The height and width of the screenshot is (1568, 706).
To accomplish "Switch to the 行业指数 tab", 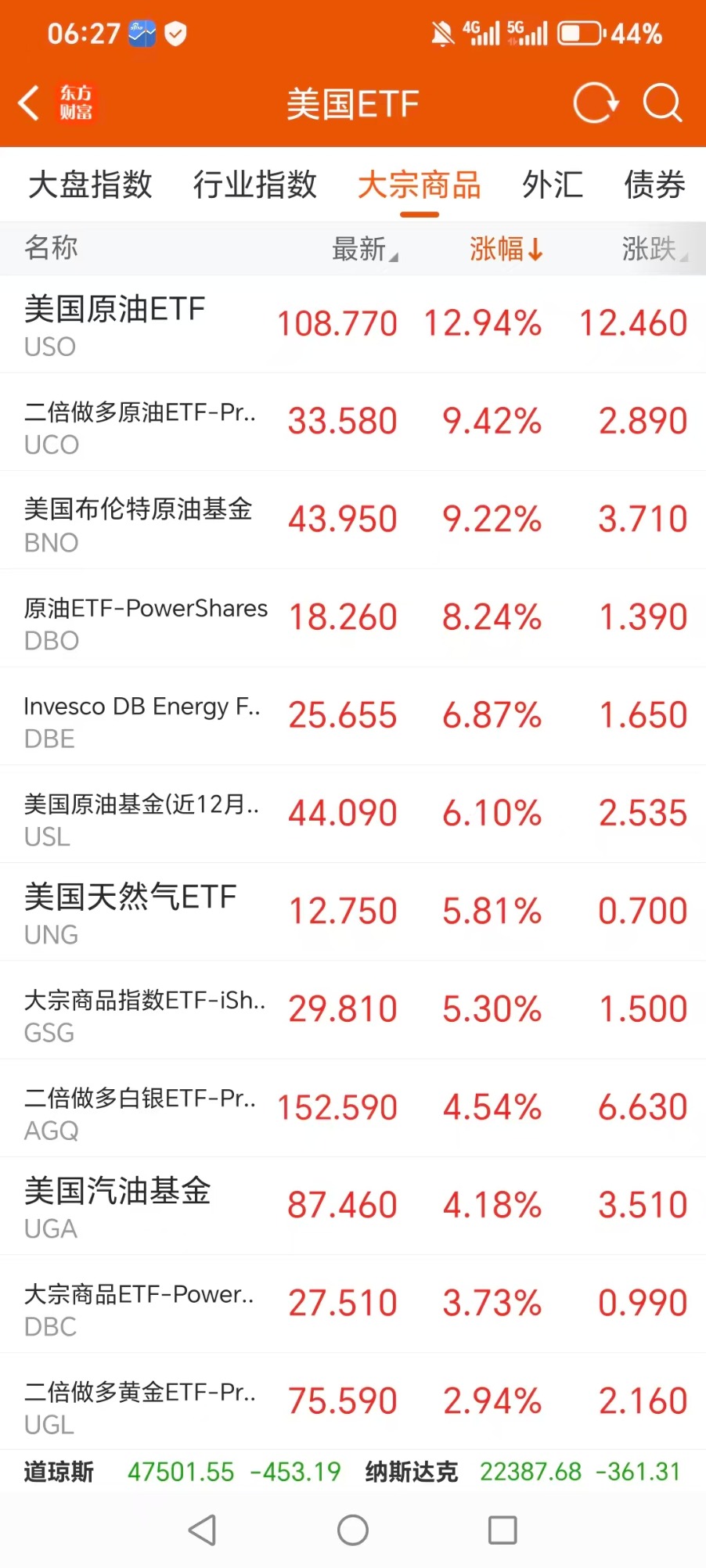I will pyautogui.click(x=255, y=185).
